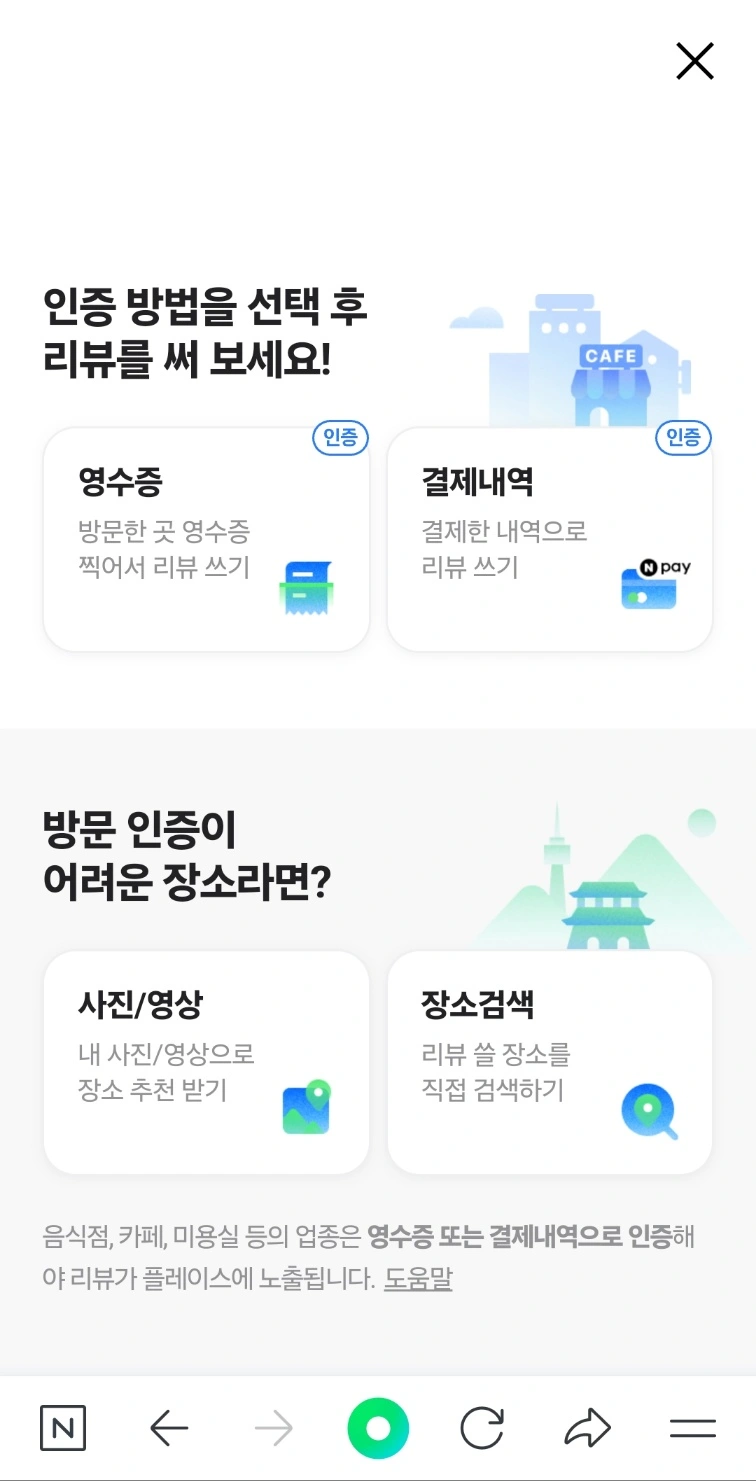Tap the forward arrow in the navigation bar
The width and height of the screenshot is (756, 1481).
click(x=274, y=1428)
